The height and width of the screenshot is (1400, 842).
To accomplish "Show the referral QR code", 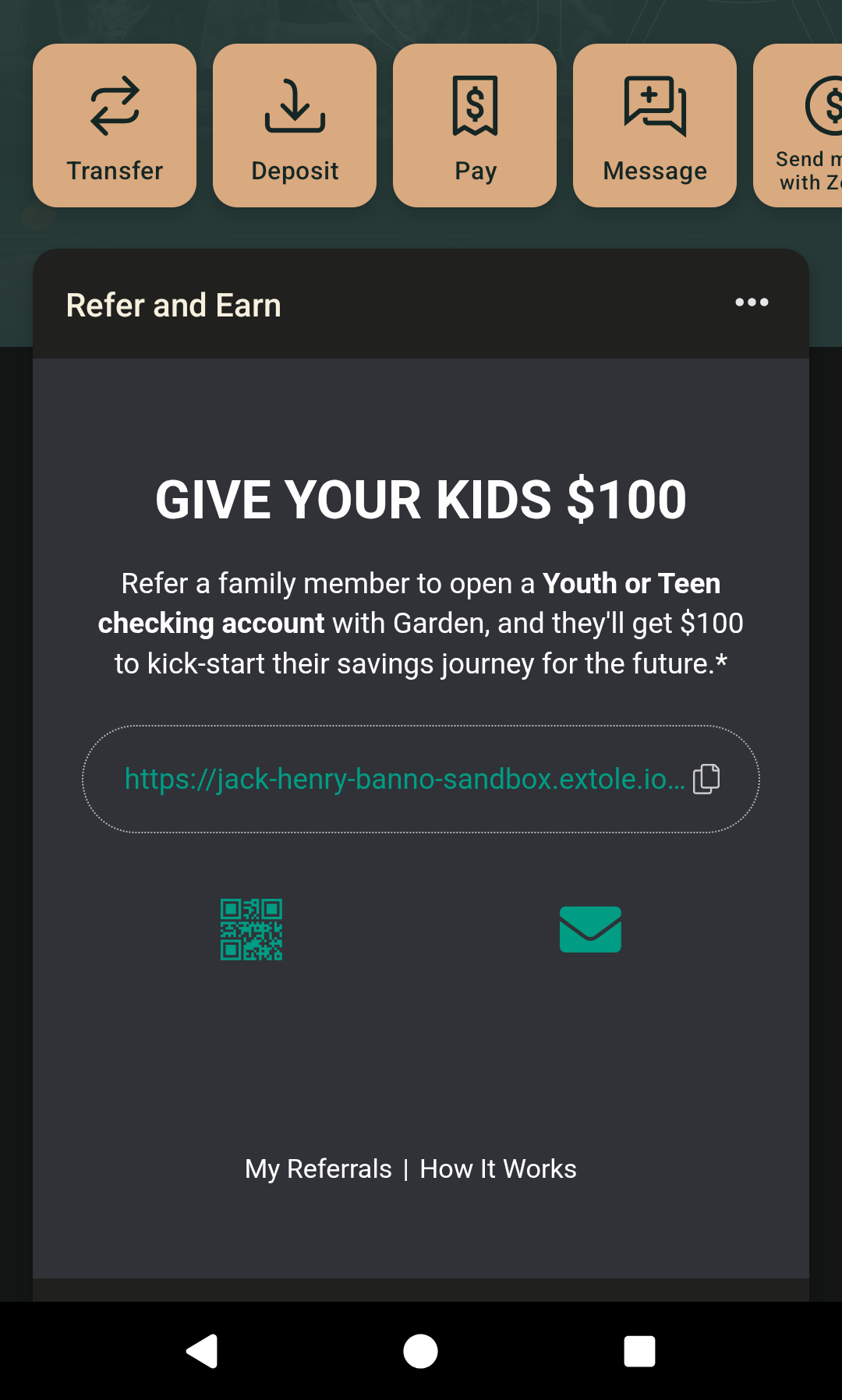I will (251, 929).
